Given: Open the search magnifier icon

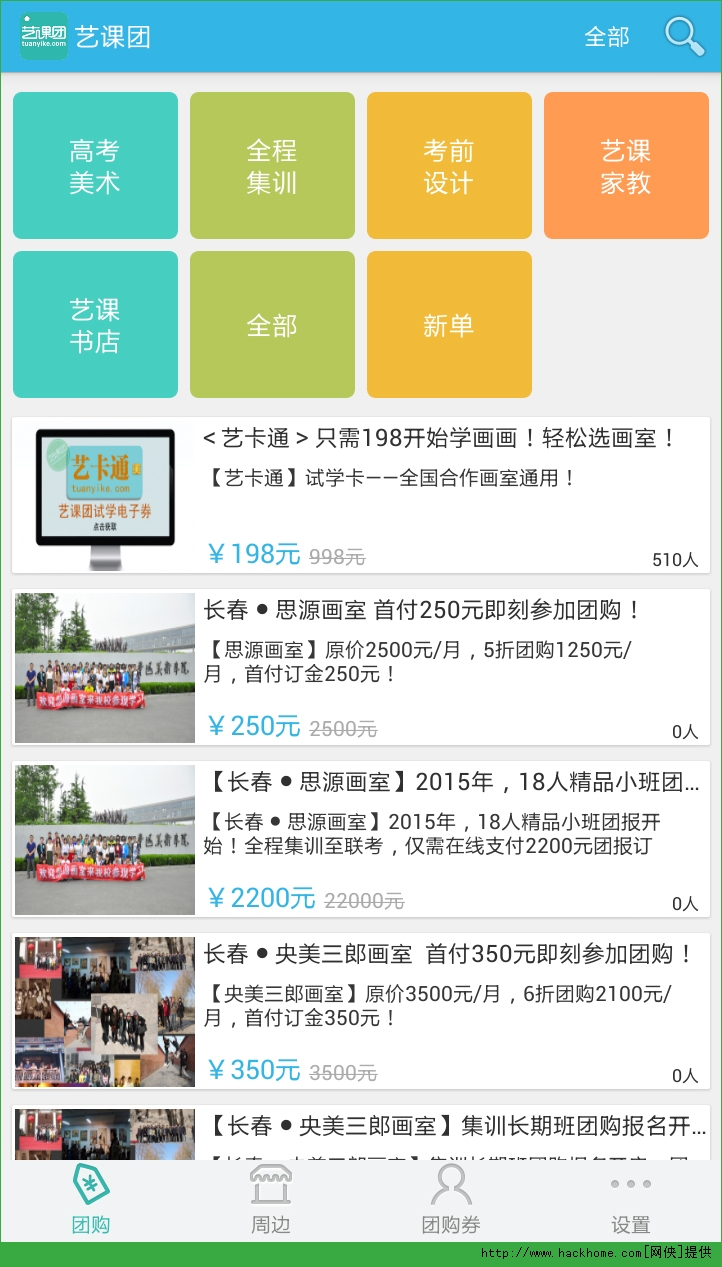Looking at the screenshot, I should tap(684, 37).
